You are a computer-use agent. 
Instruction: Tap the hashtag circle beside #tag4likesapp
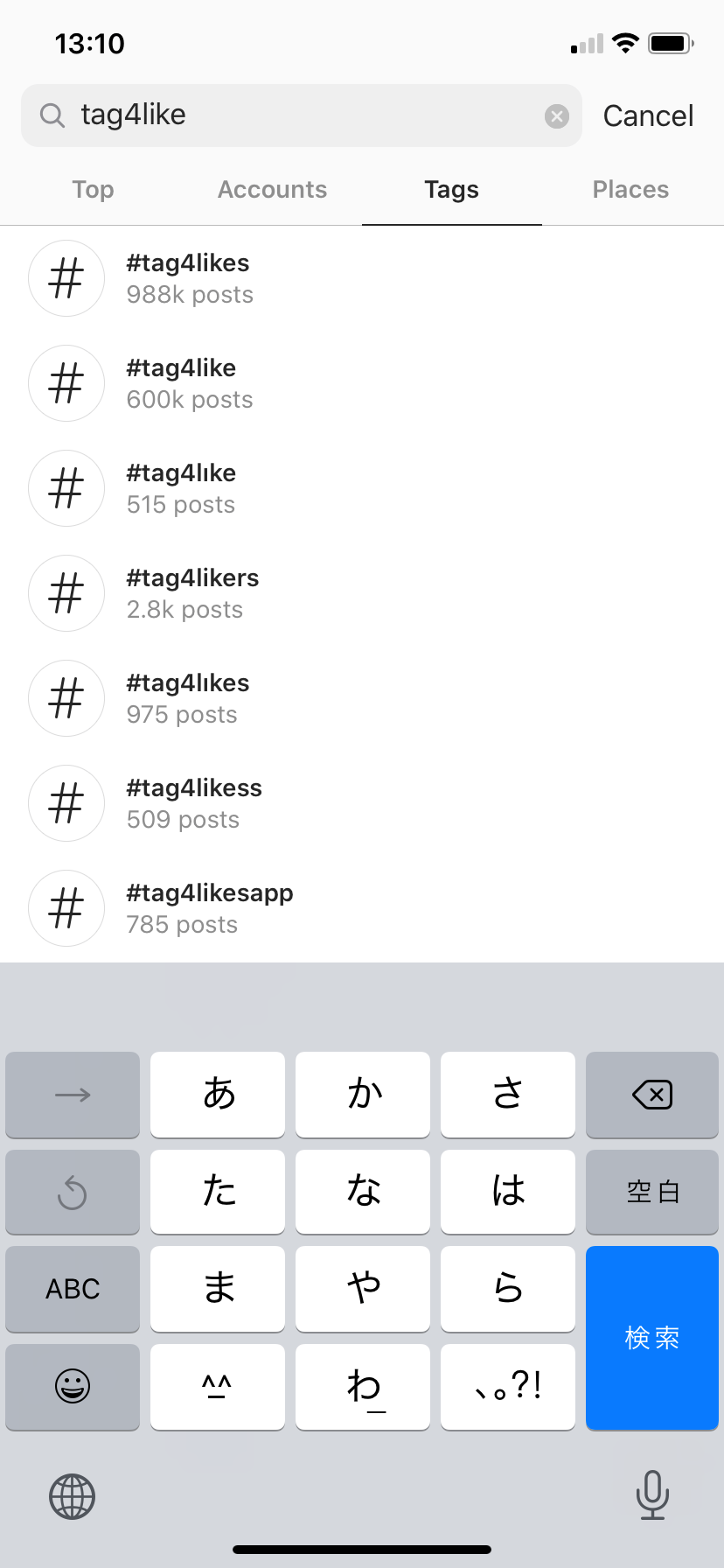[66, 908]
